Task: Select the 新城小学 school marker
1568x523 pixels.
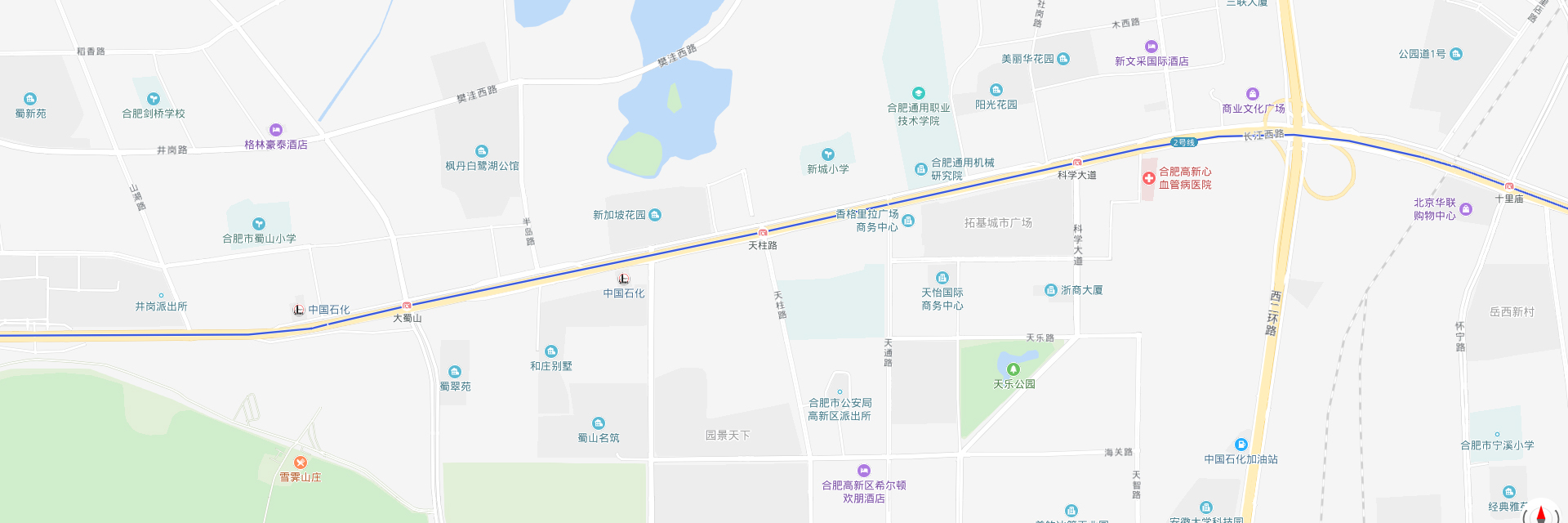Action: 828,154
